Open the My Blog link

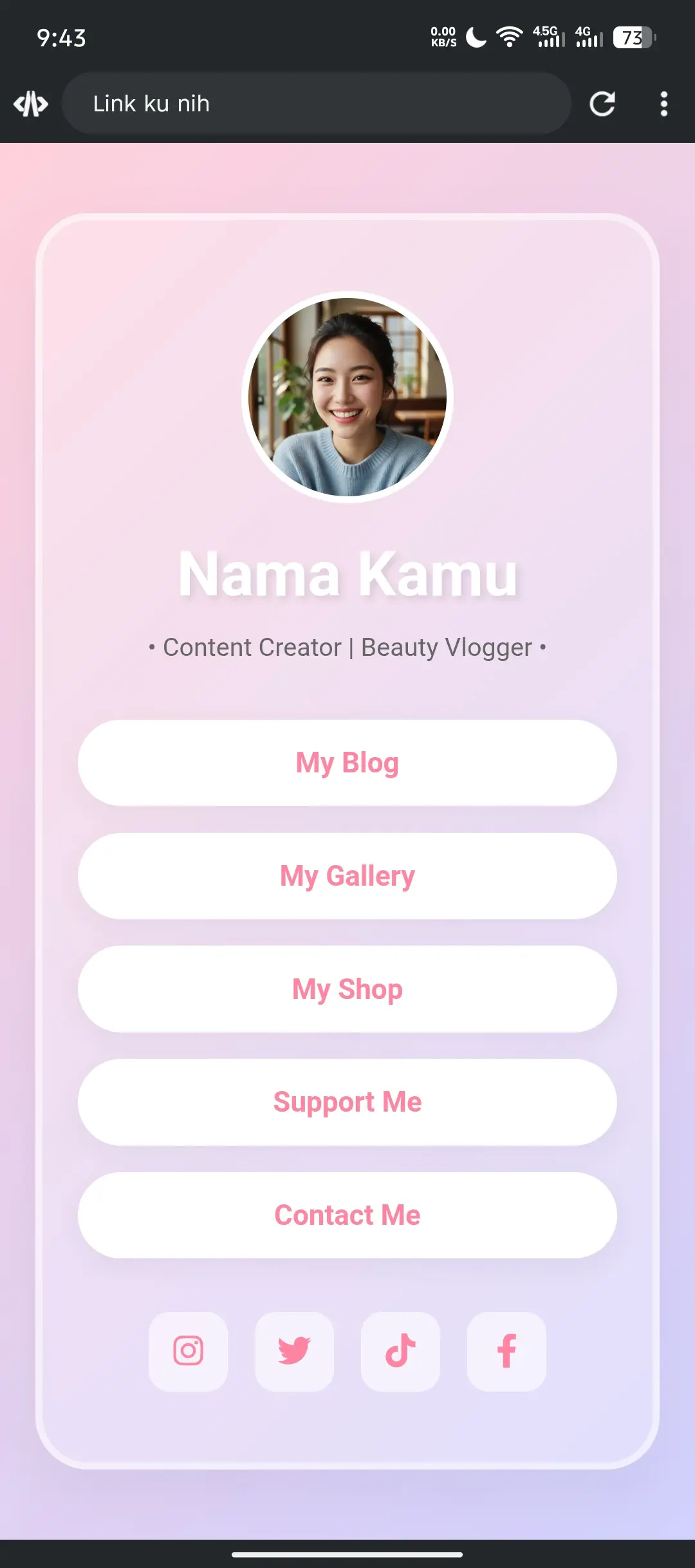click(347, 763)
